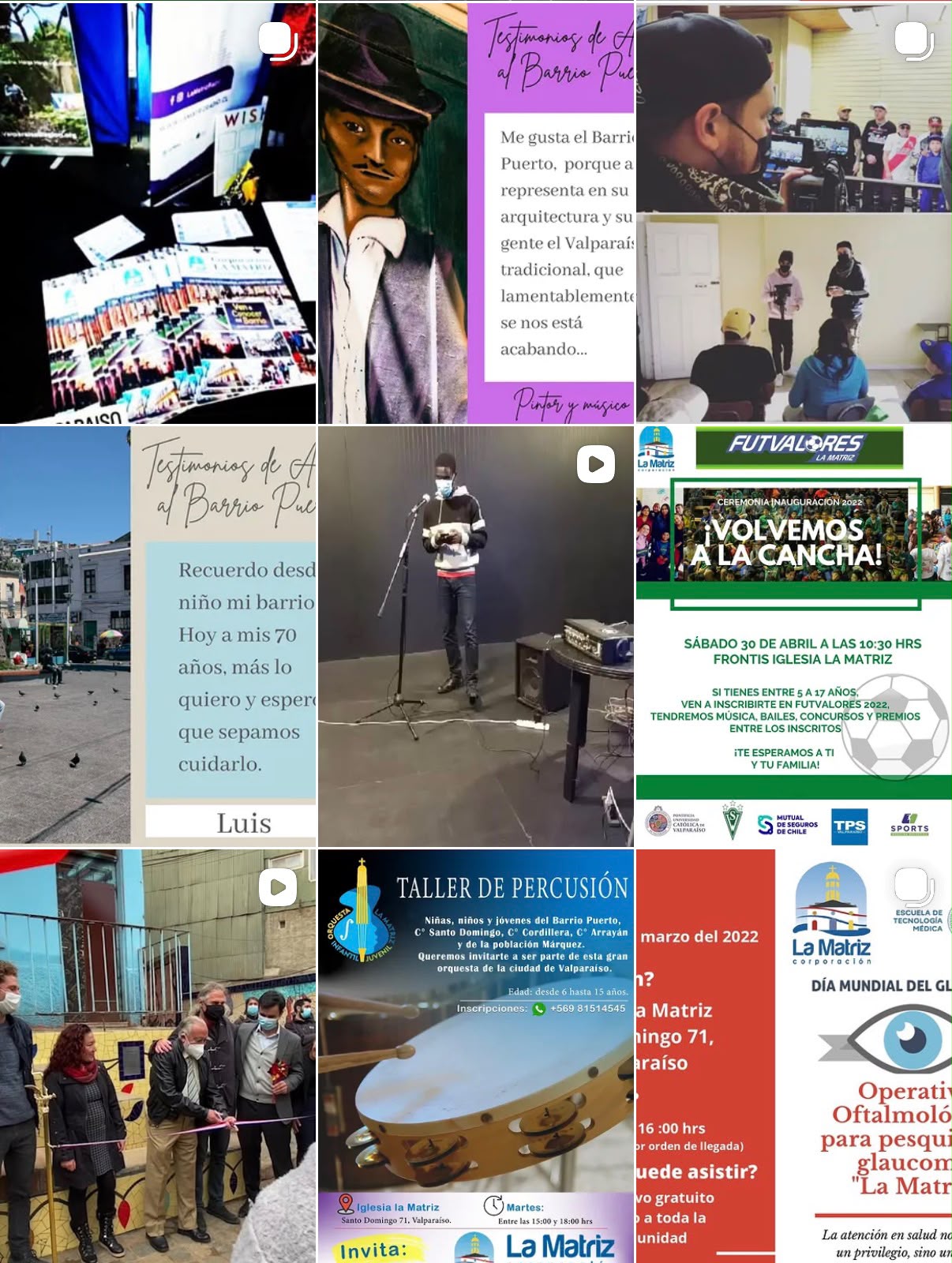Open the Futvalores ¡Volvemos a la cancha! post
The height and width of the screenshot is (1263, 952).
(794, 635)
